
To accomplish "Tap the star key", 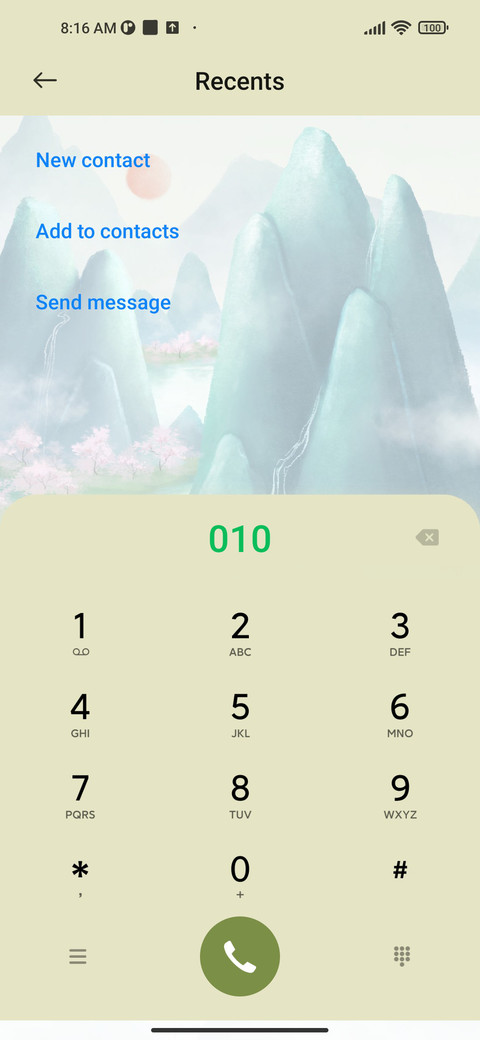I will (x=80, y=878).
